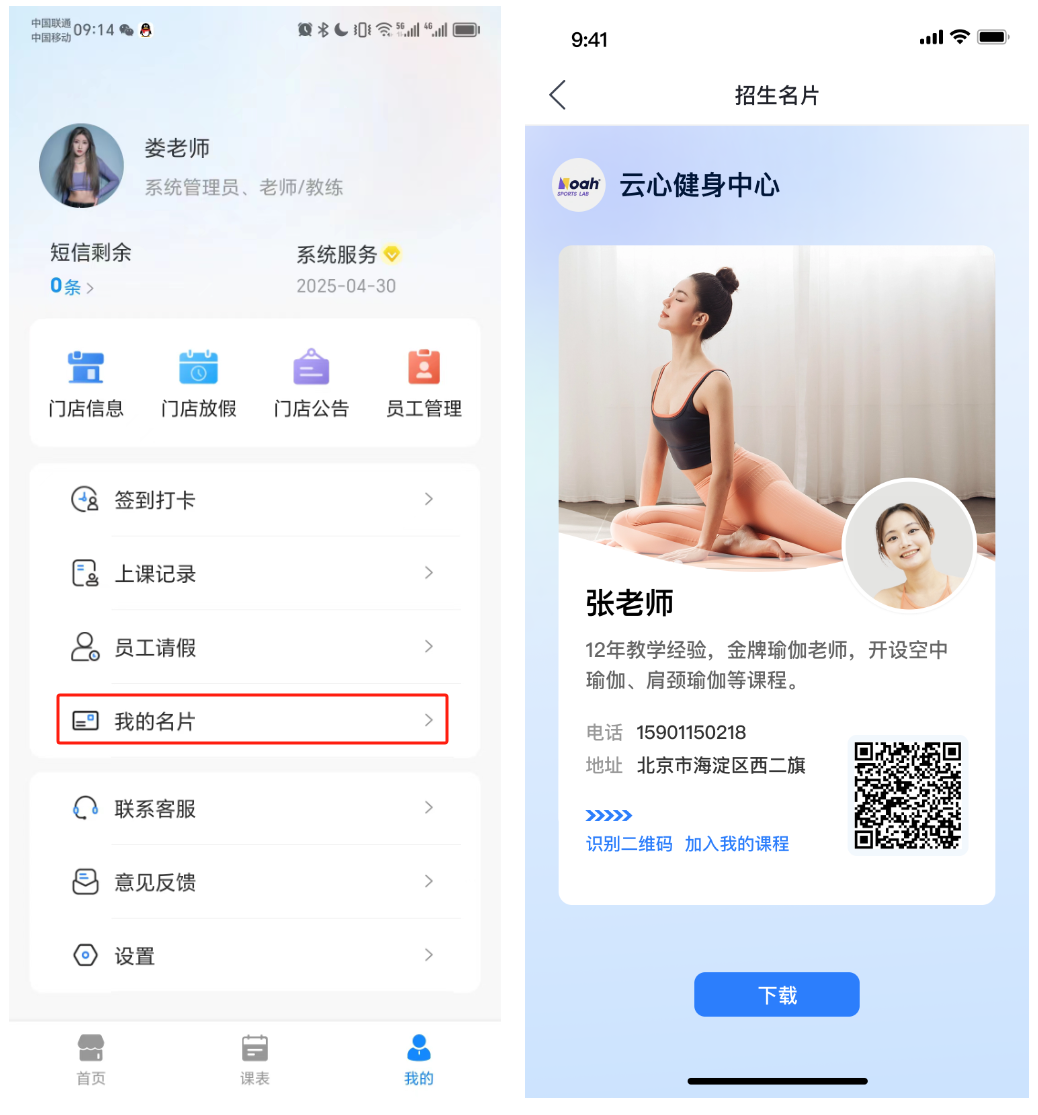1038x1115 pixels.
Task: Open 我的名片
Action: point(252,720)
